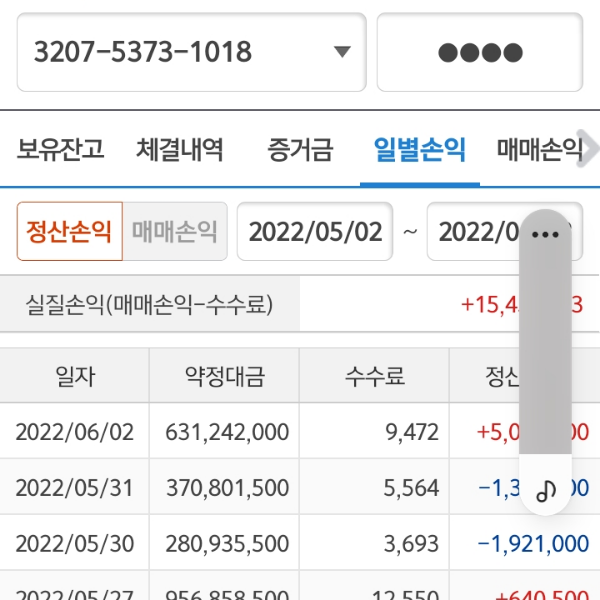This screenshot has height=600, width=600.
Task: Tap the music note icon on the floating panel
Action: 546,490
